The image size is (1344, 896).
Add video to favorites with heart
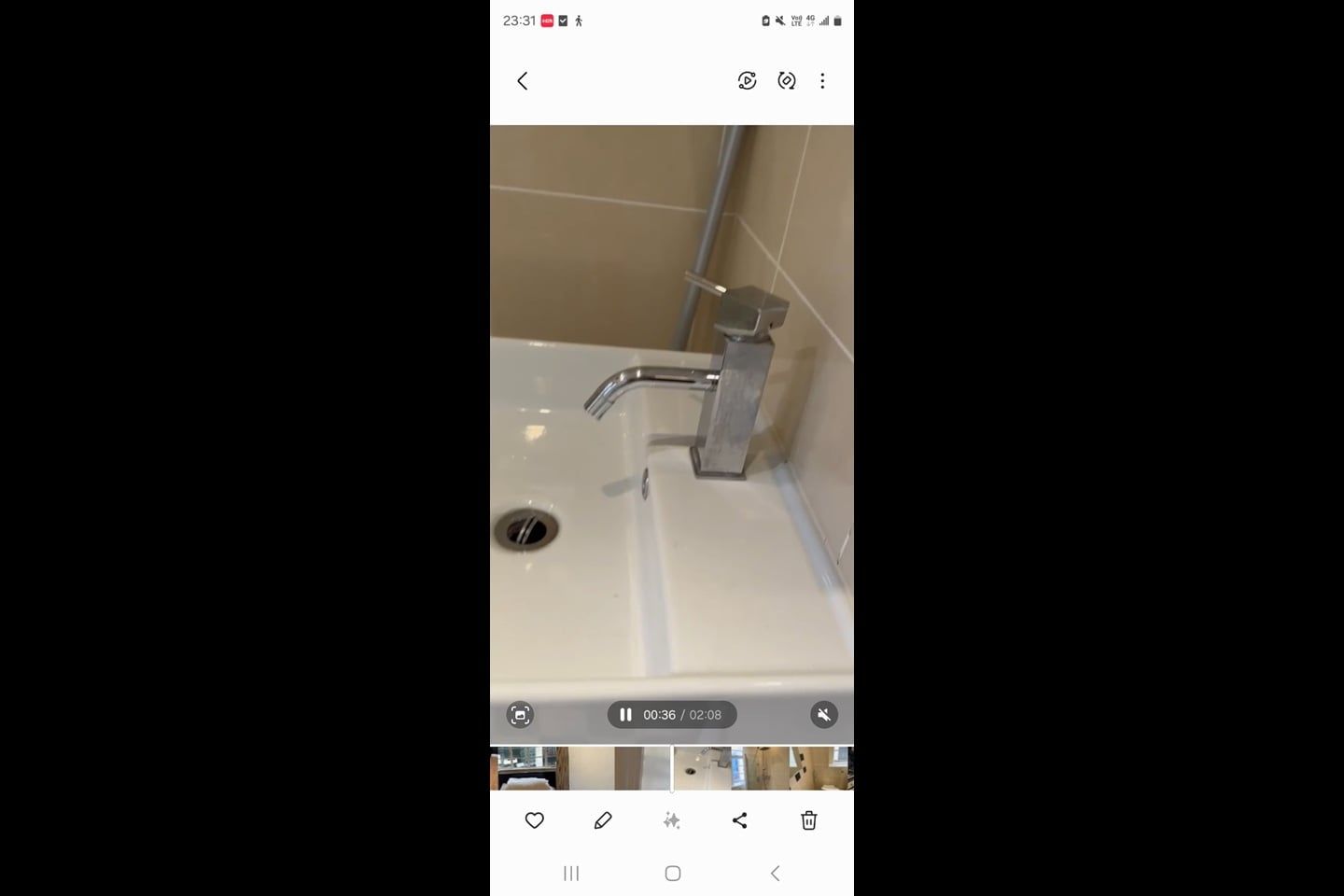click(534, 820)
